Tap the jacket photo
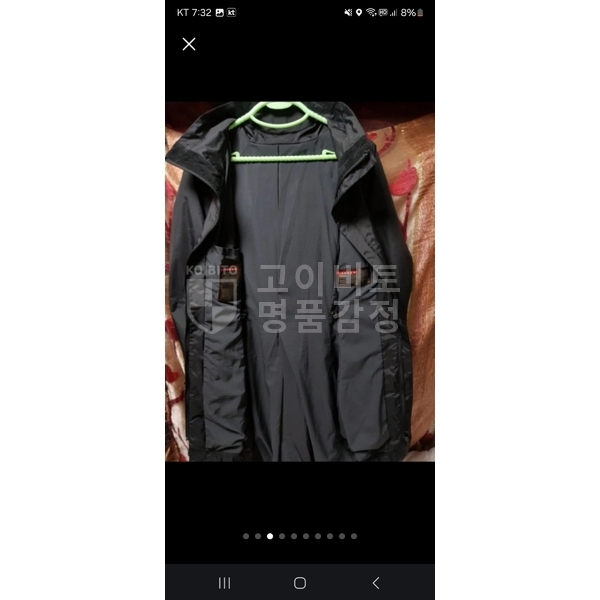 pyautogui.click(x=300, y=281)
